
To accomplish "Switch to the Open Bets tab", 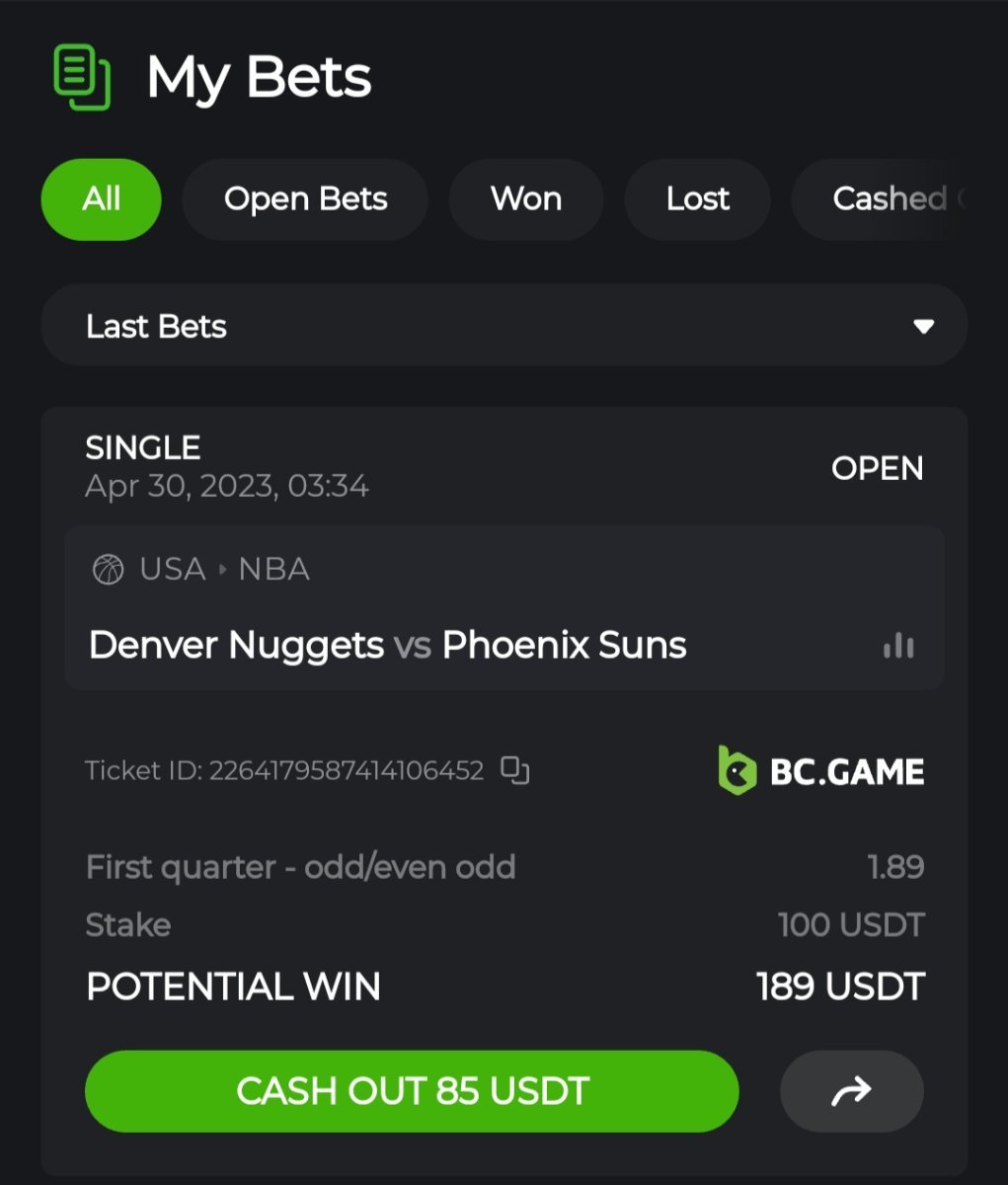I will pos(305,199).
